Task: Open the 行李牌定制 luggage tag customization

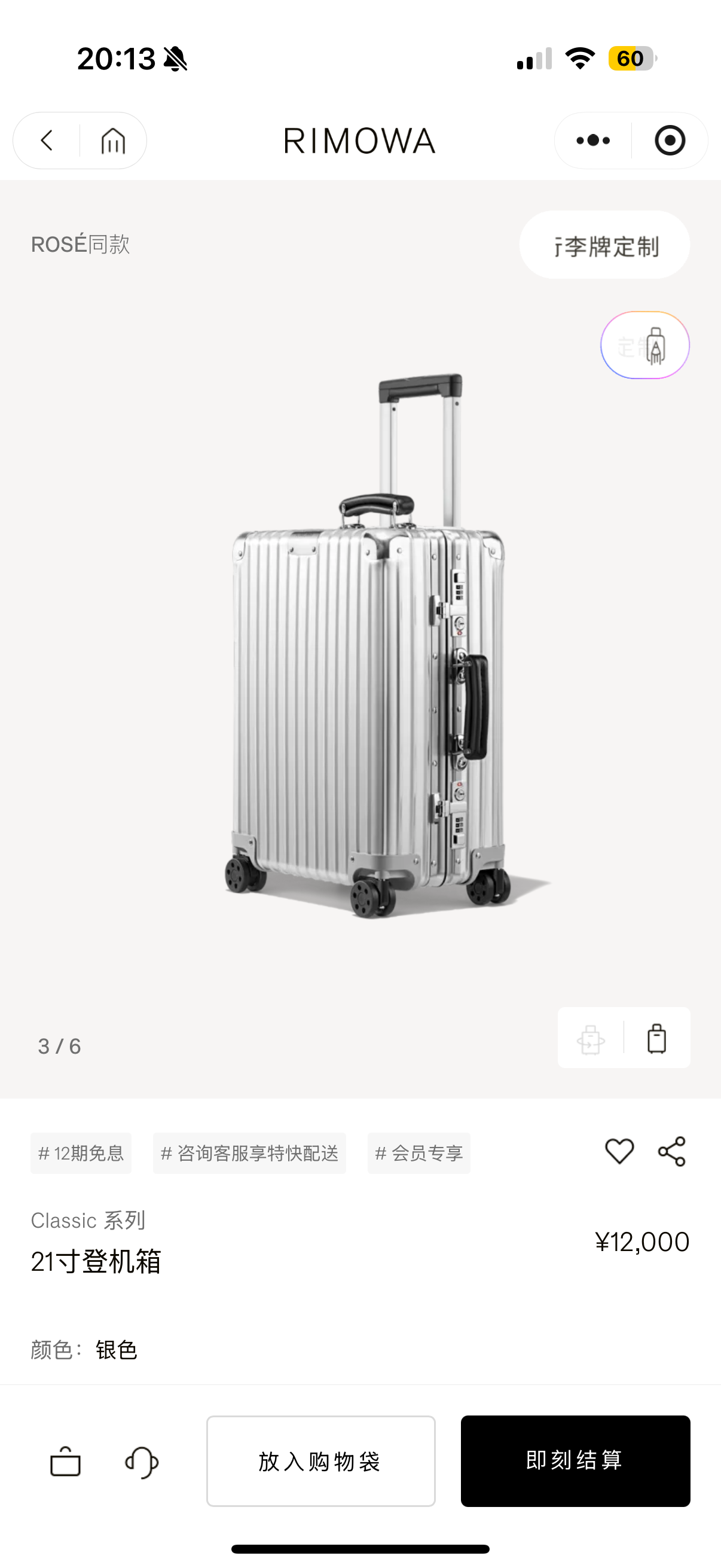Action: [604, 245]
